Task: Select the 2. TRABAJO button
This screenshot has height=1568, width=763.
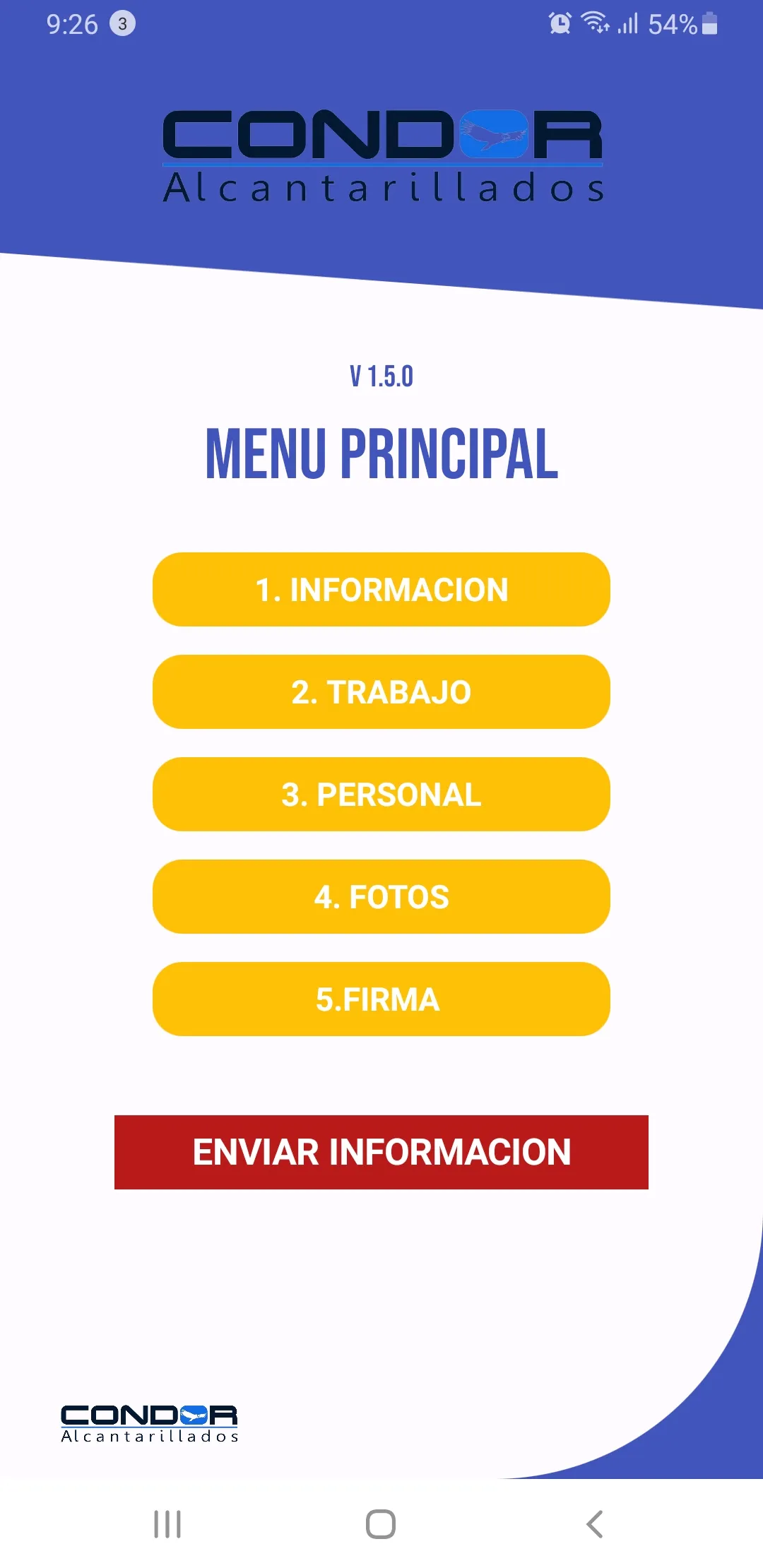Action: coord(381,692)
